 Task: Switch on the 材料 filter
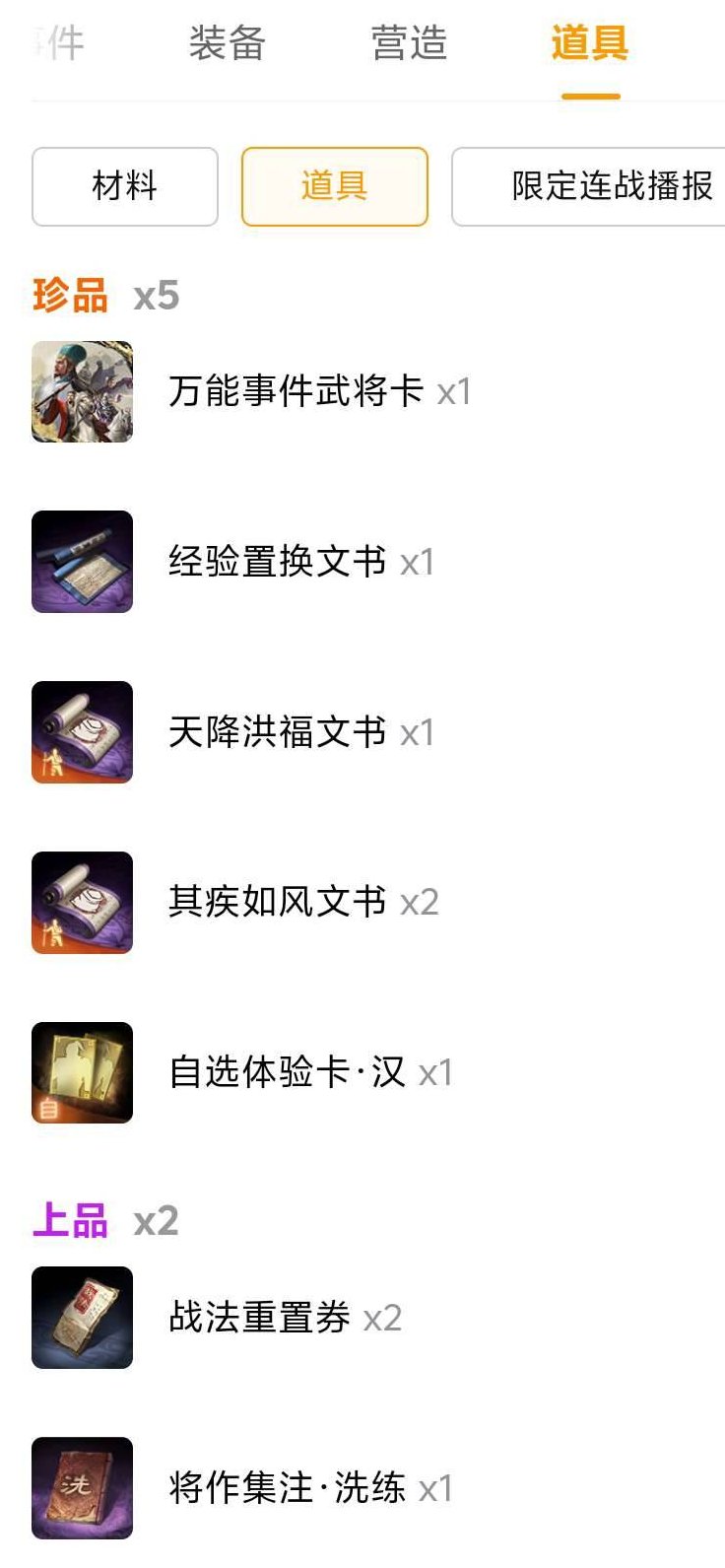pos(125,186)
